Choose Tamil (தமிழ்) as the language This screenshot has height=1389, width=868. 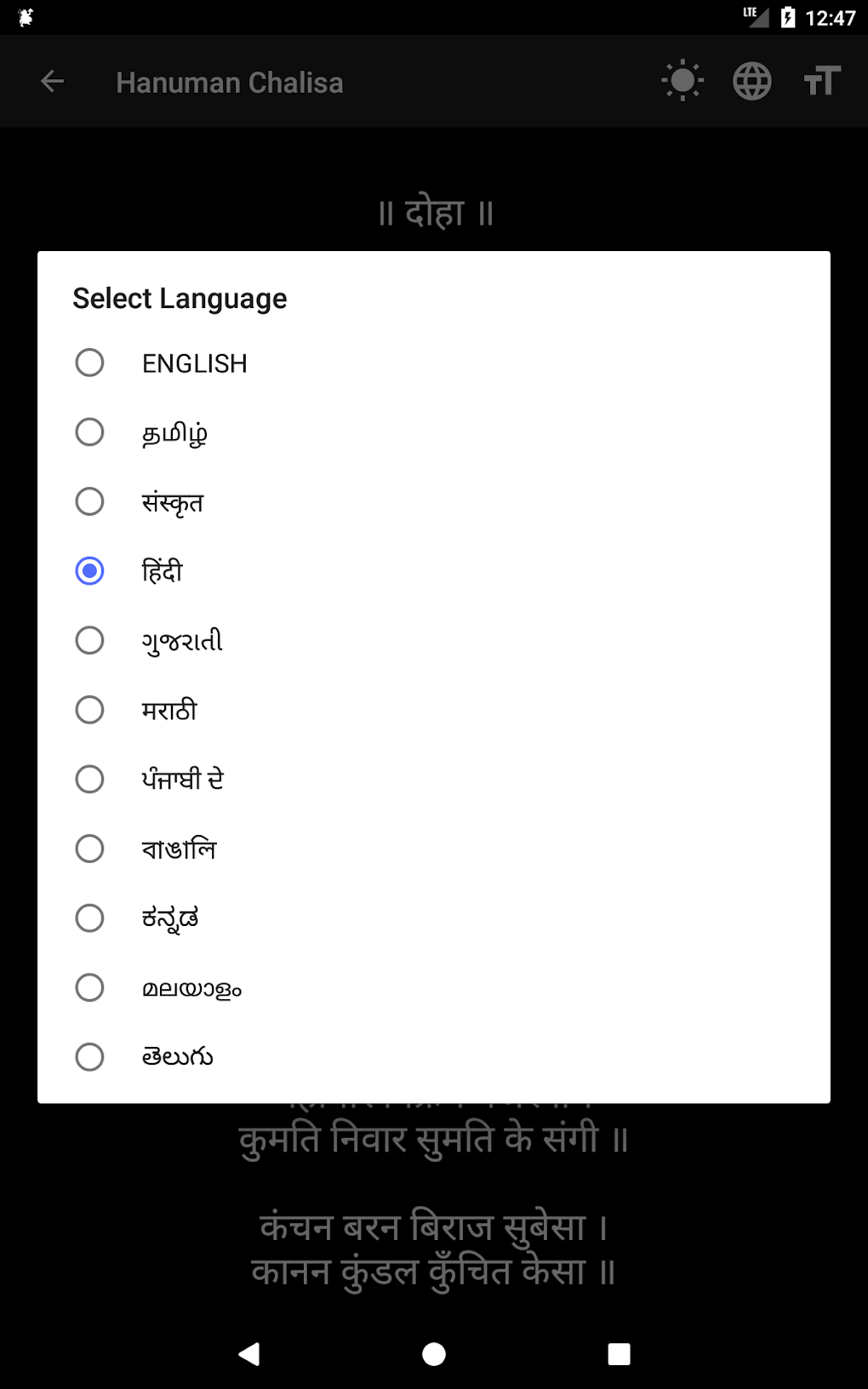click(x=434, y=432)
